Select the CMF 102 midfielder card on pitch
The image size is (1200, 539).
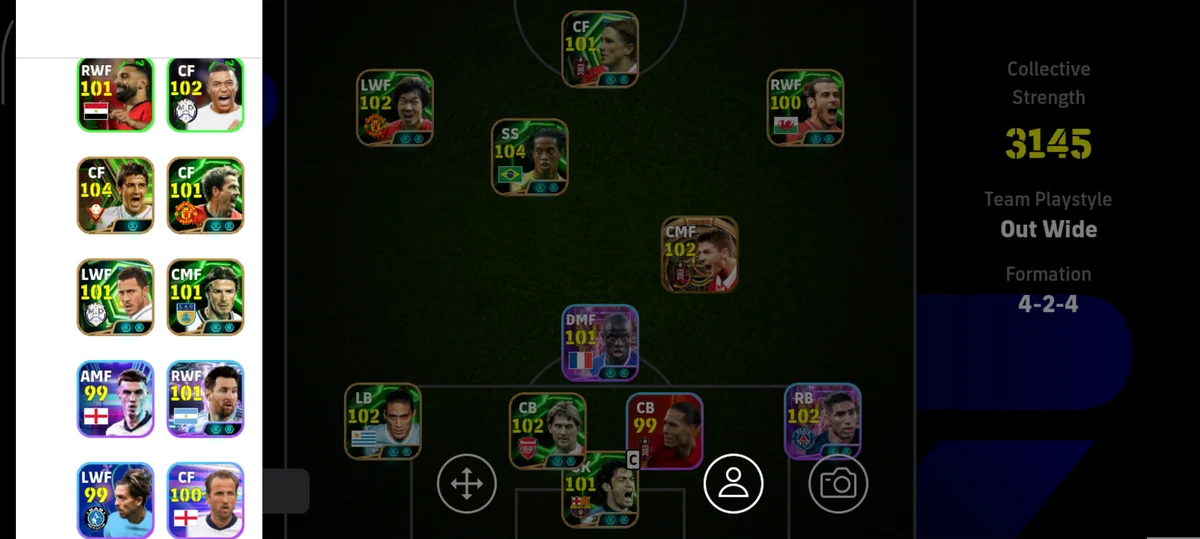click(700, 254)
